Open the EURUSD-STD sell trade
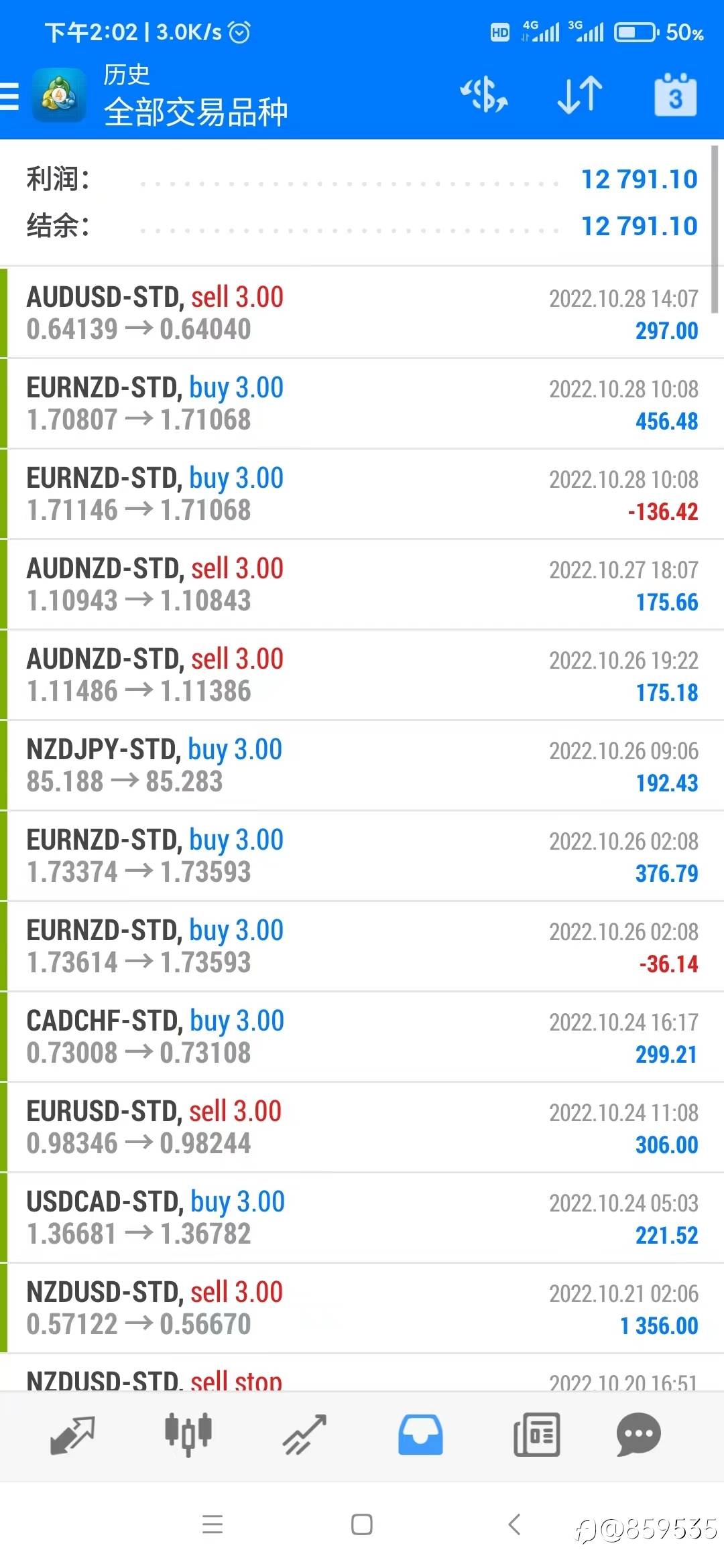This screenshot has height=1568, width=724. [x=362, y=1127]
